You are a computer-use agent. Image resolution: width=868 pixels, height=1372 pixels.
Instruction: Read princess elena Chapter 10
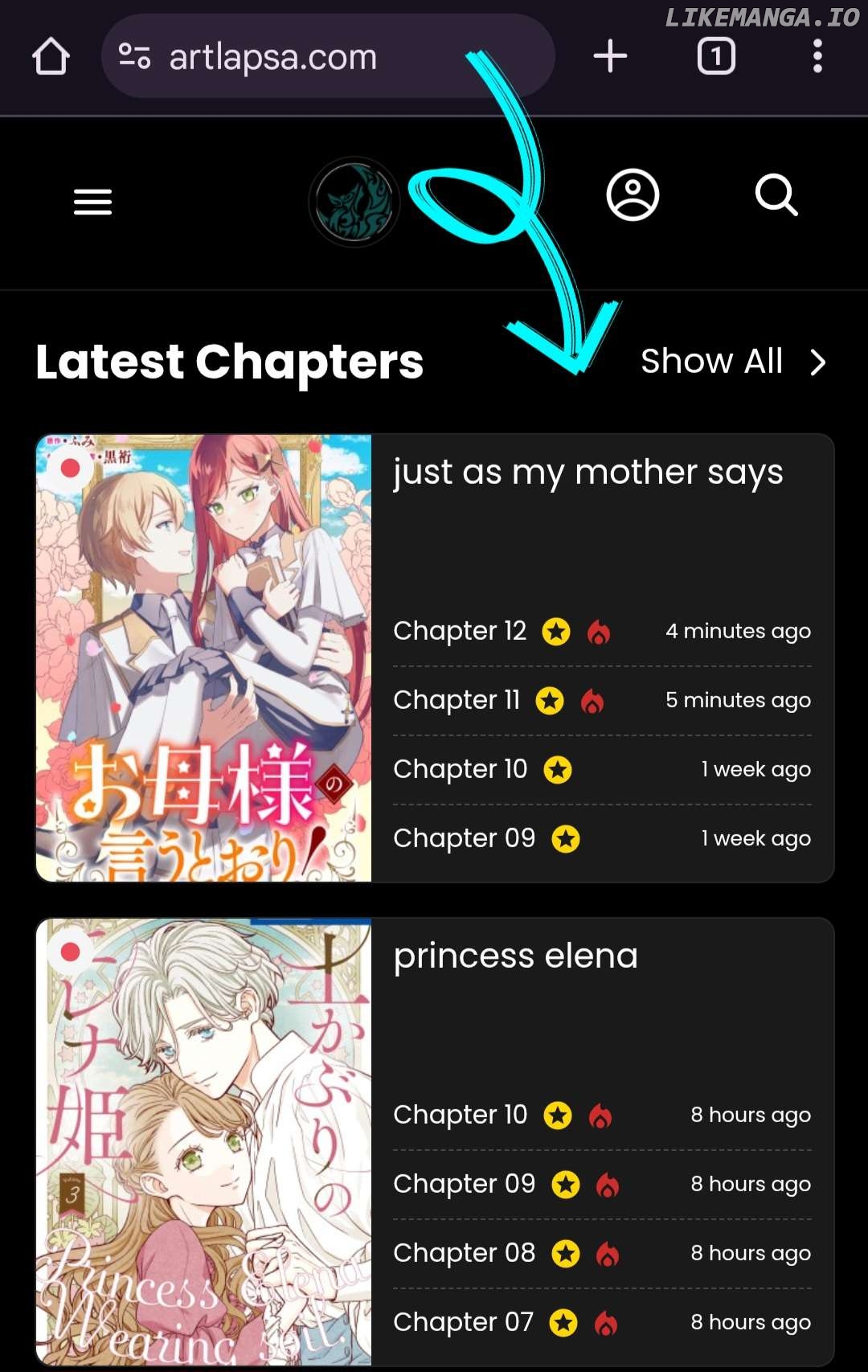[460, 1115]
